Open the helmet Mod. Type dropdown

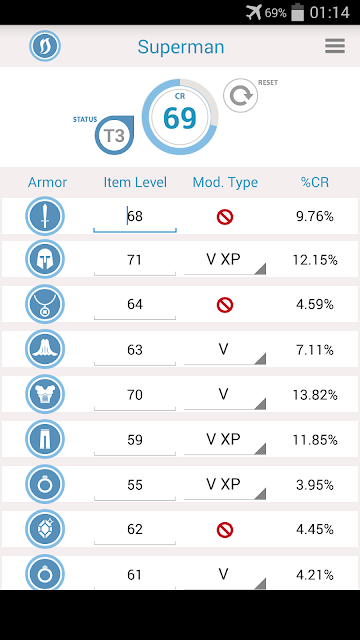(225, 260)
